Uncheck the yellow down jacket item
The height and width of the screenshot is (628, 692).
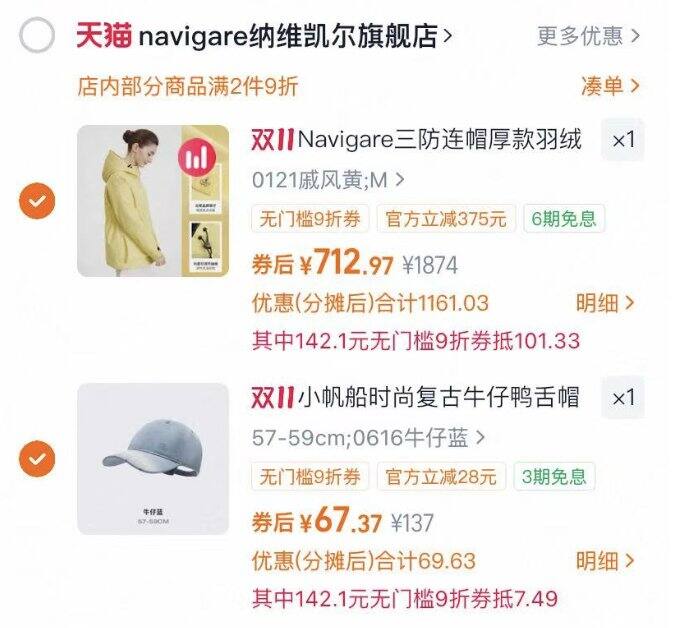[37, 201]
